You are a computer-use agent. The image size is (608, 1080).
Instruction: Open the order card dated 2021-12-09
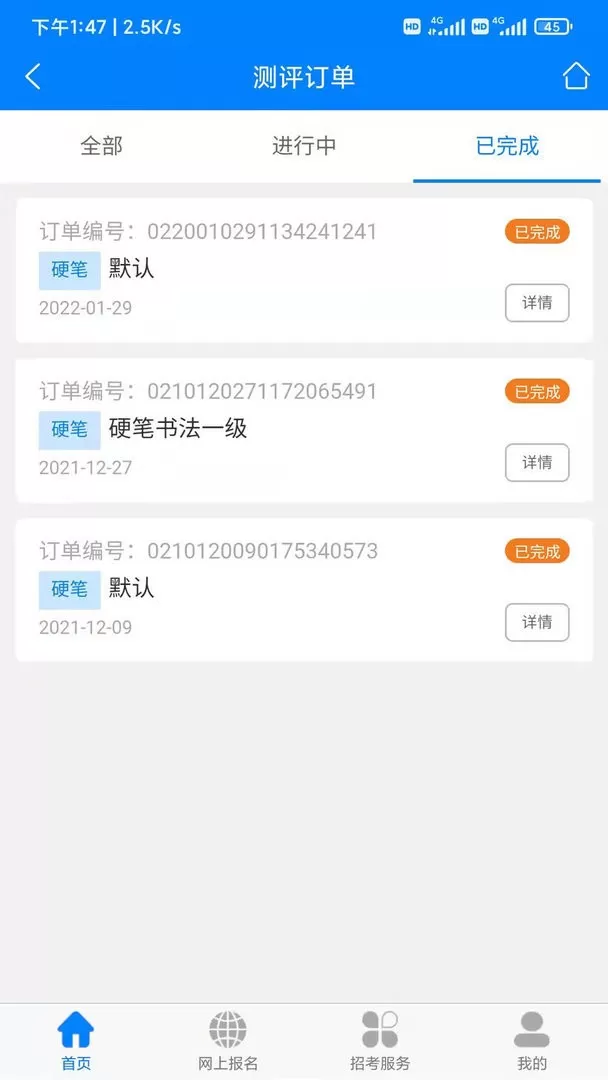[304, 590]
